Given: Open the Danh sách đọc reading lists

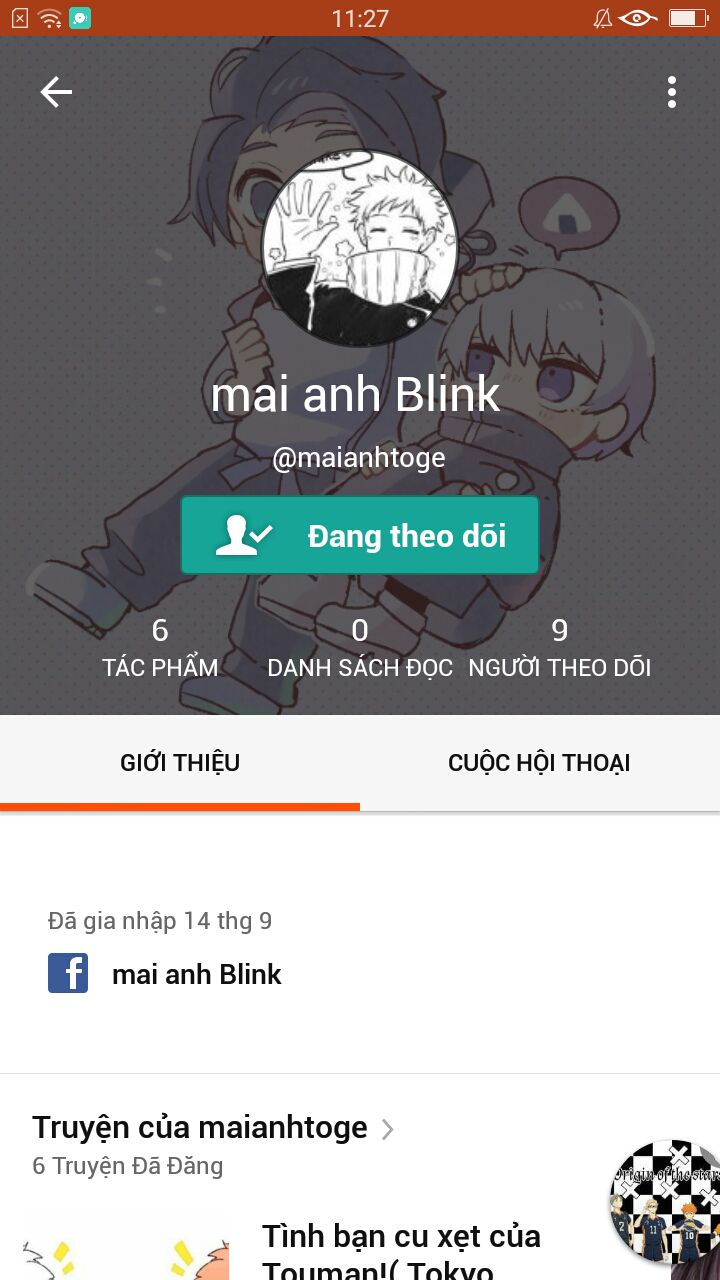Looking at the screenshot, I should (x=360, y=648).
